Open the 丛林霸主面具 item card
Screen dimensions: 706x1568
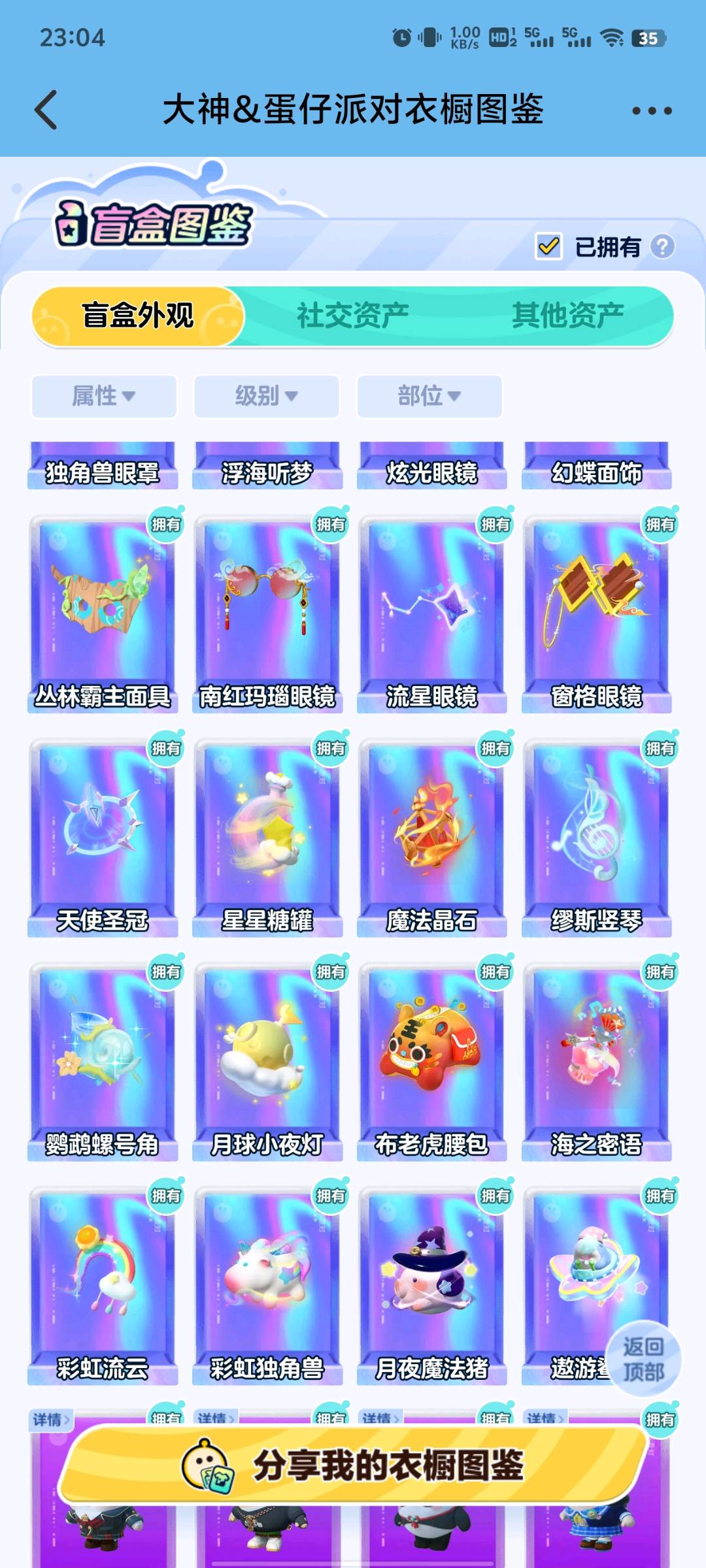pyautogui.click(x=103, y=611)
